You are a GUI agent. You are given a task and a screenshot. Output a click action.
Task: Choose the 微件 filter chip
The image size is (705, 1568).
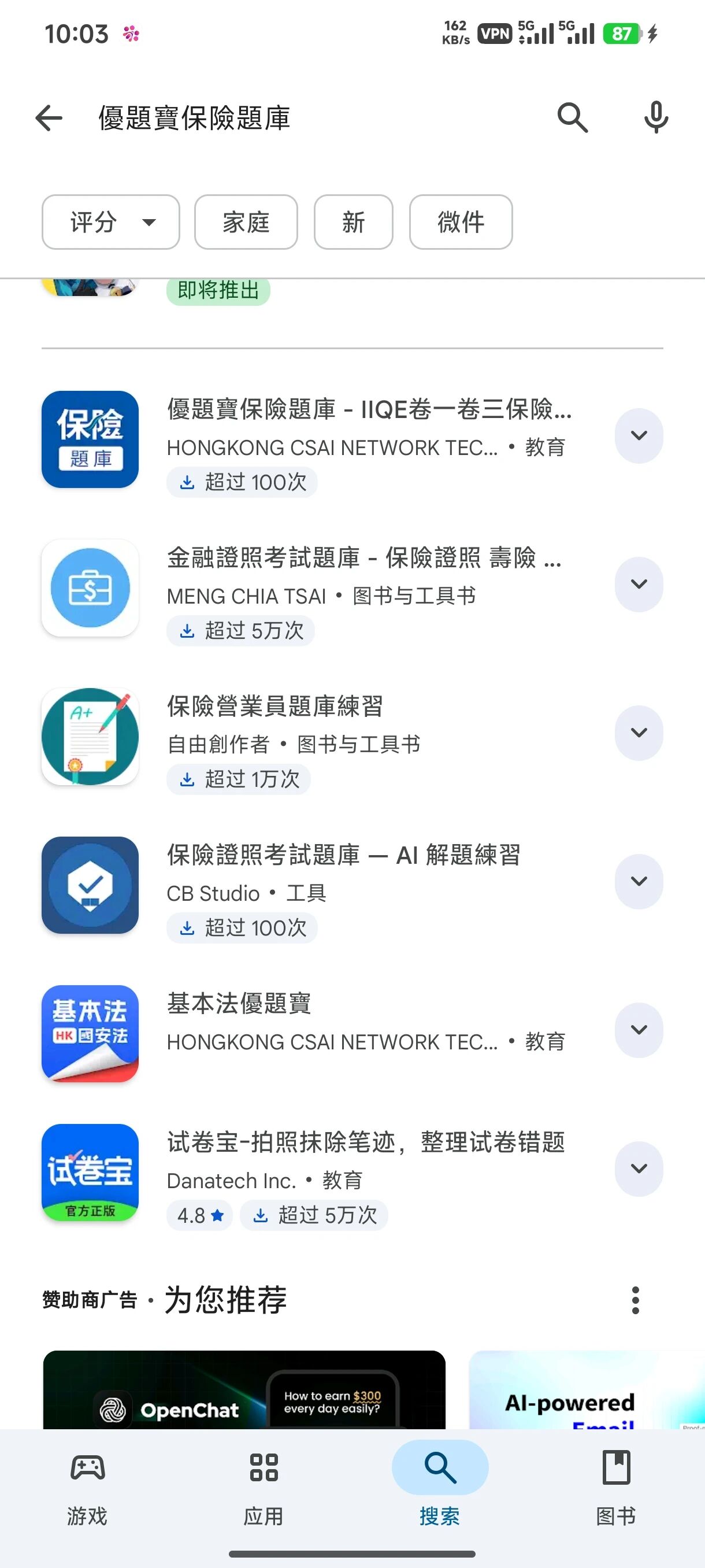461,222
